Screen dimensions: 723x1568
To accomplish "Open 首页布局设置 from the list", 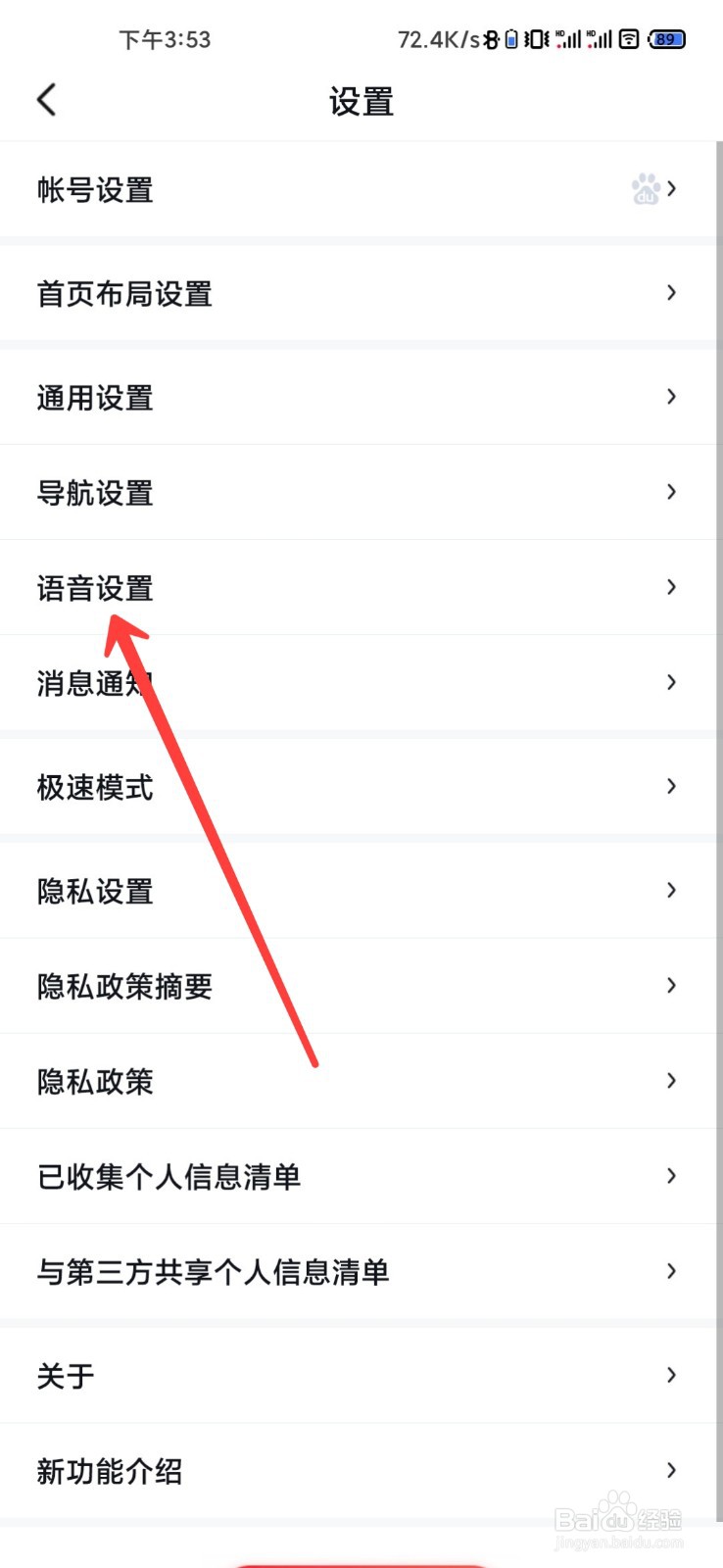I will (x=124, y=294).
